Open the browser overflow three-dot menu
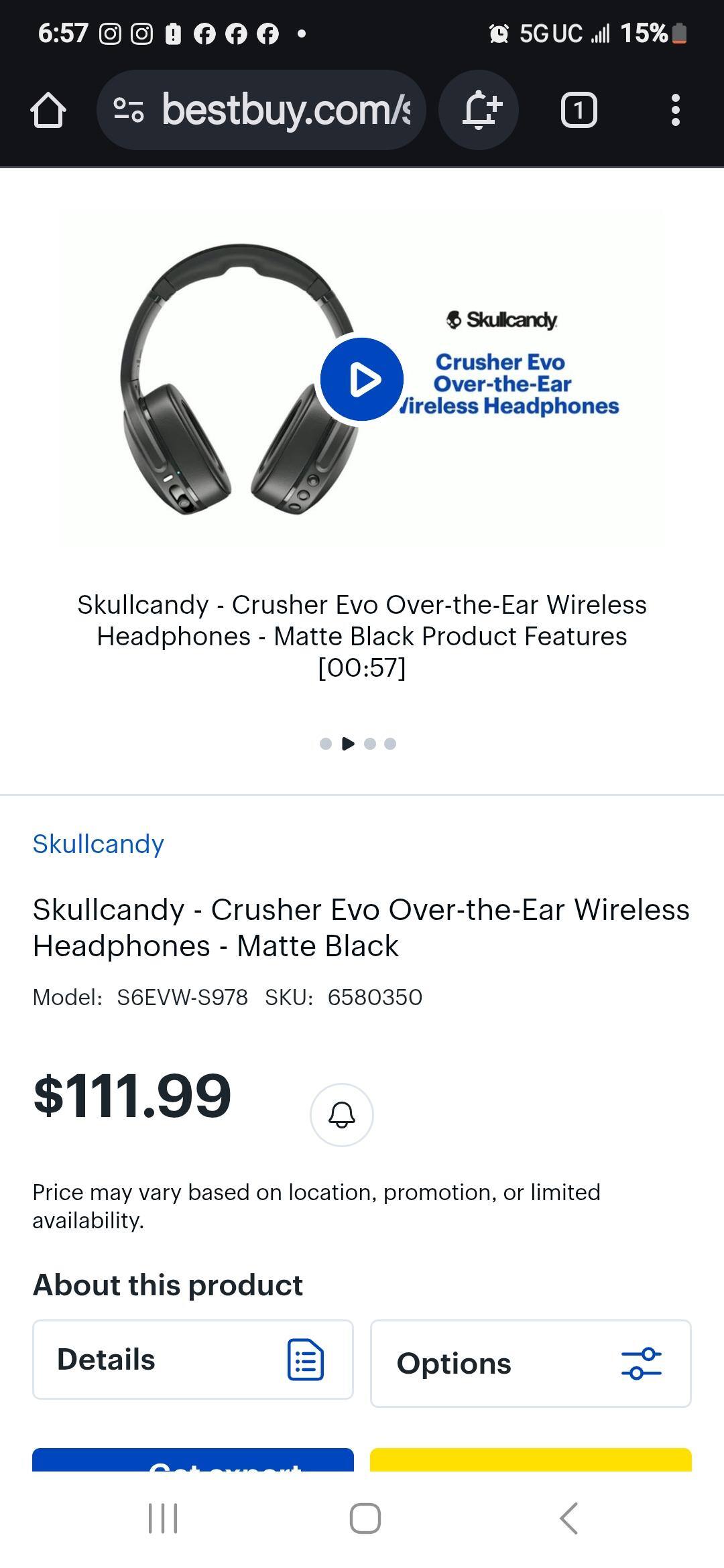The image size is (724, 1568). pos(675,111)
